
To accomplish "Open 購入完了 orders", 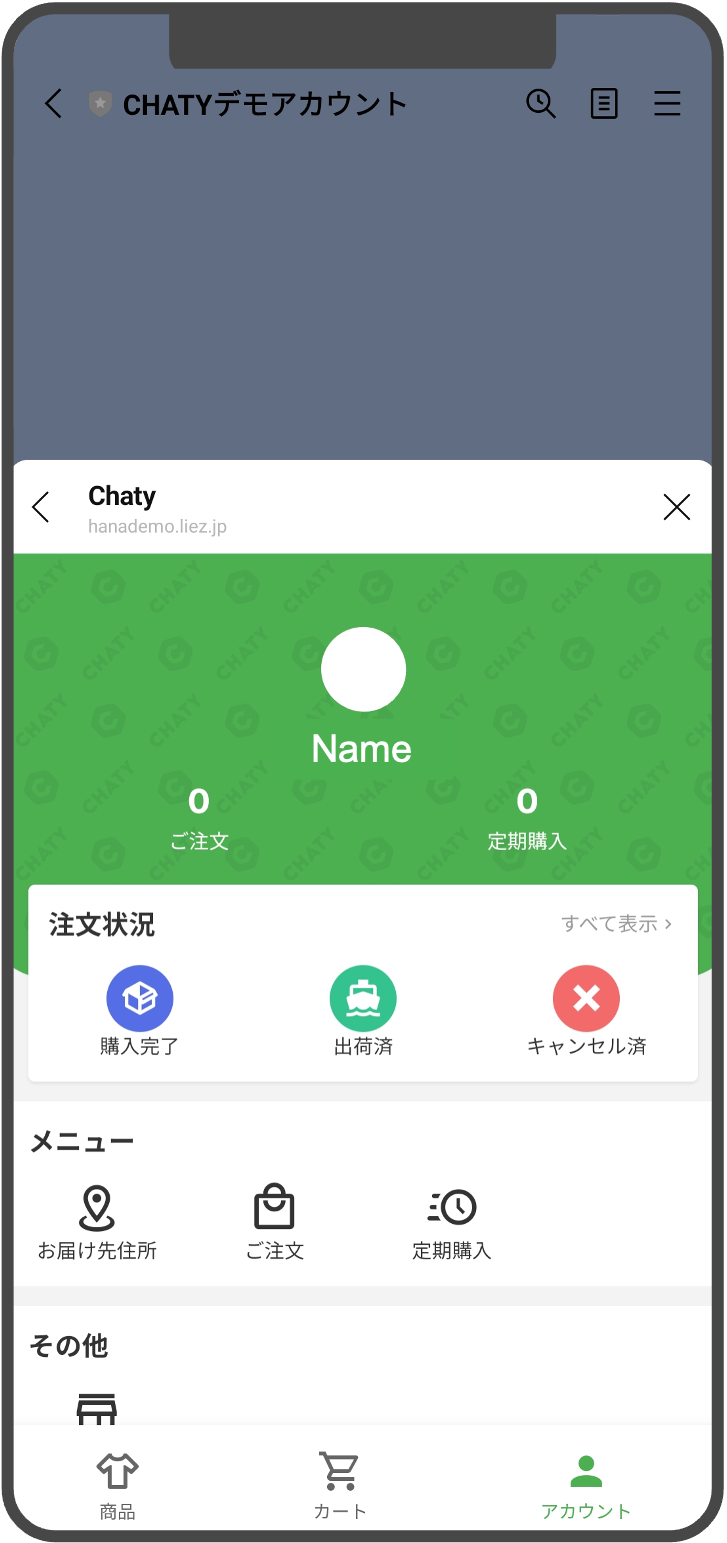I will click(140, 1012).
